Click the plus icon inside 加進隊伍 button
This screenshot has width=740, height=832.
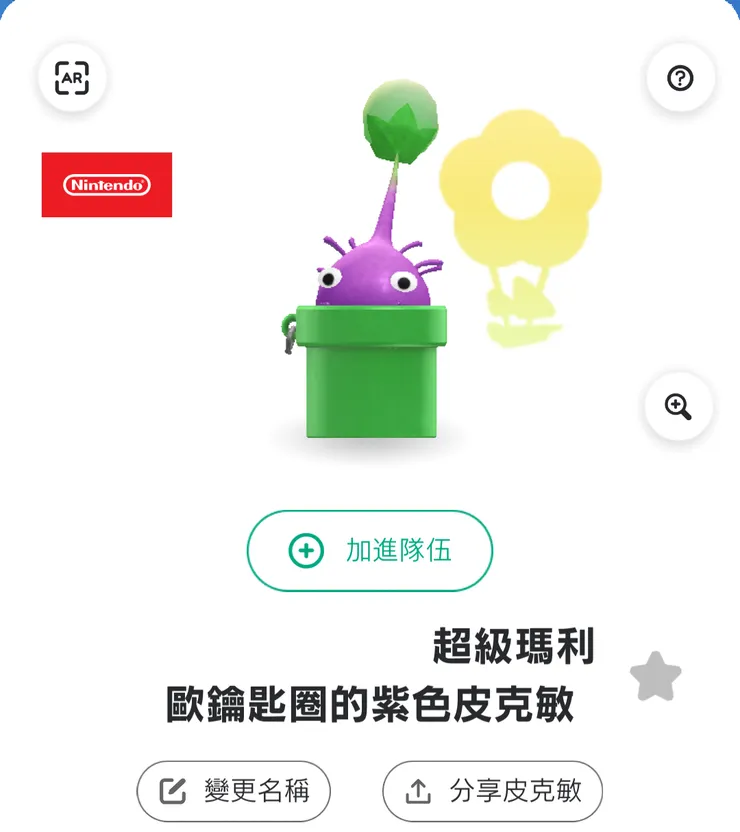tap(306, 550)
